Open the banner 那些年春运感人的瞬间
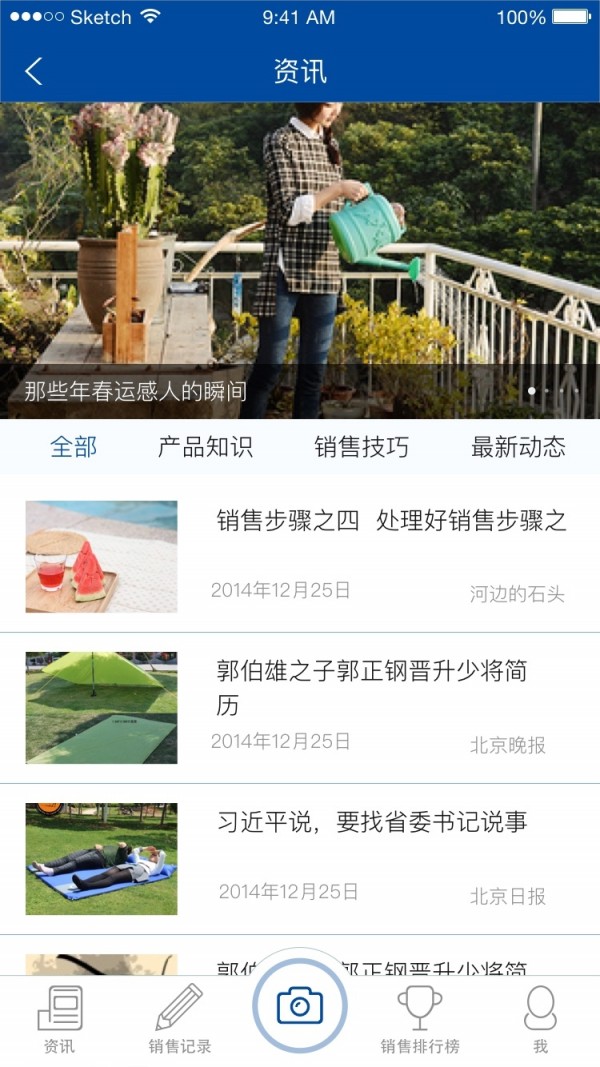 pyautogui.click(x=300, y=260)
